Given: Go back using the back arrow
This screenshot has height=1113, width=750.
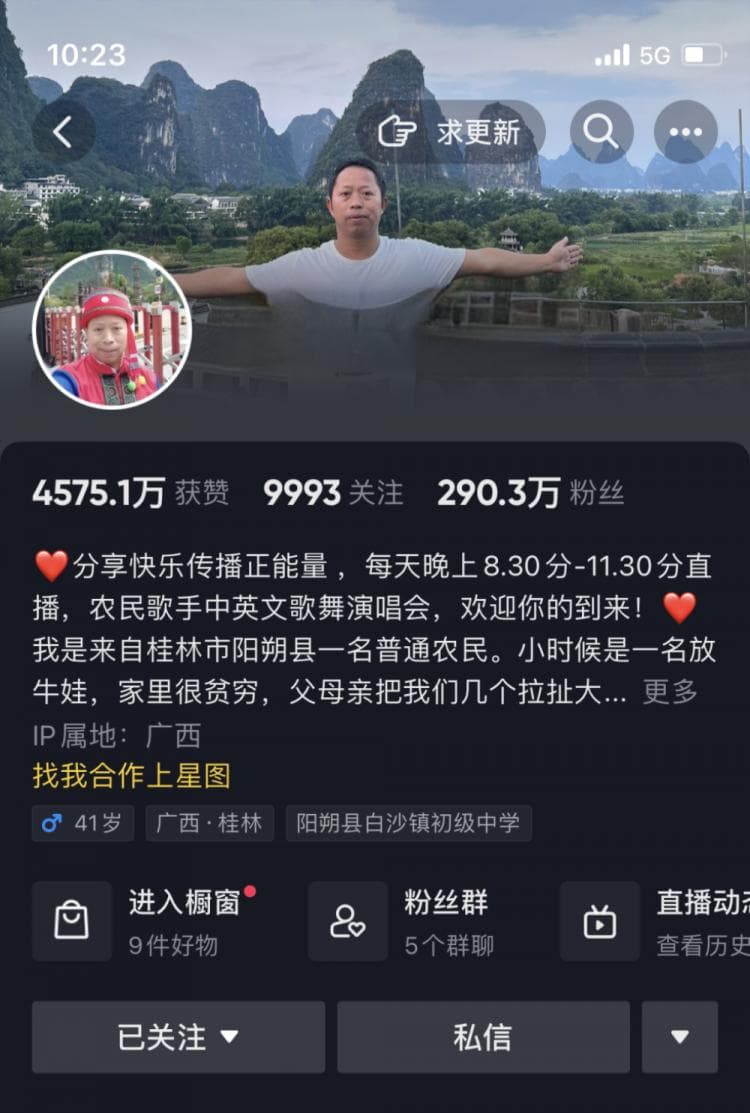Looking at the screenshot, I should coord(64,132).
